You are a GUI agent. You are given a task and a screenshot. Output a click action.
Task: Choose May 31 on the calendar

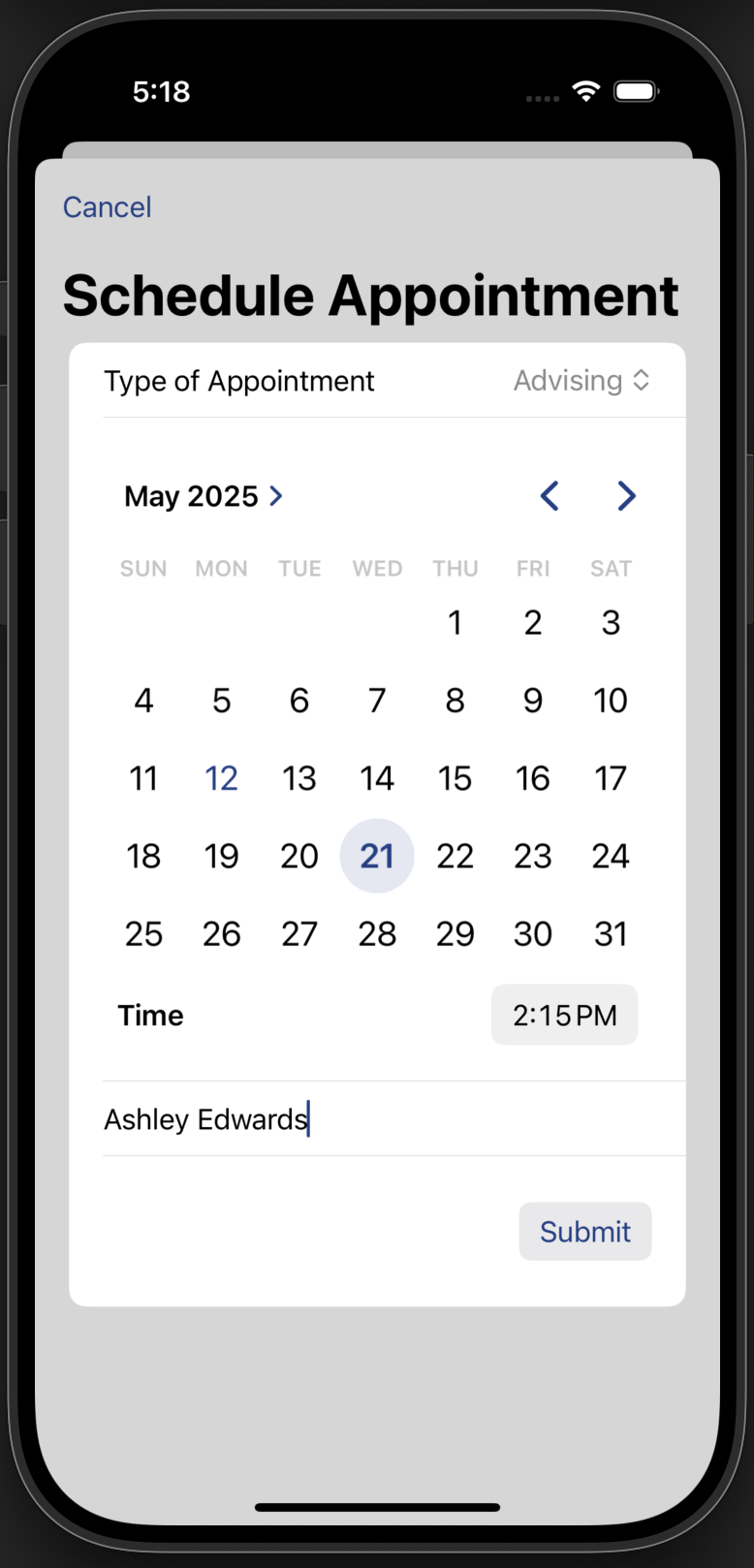[x=611, y=933]
